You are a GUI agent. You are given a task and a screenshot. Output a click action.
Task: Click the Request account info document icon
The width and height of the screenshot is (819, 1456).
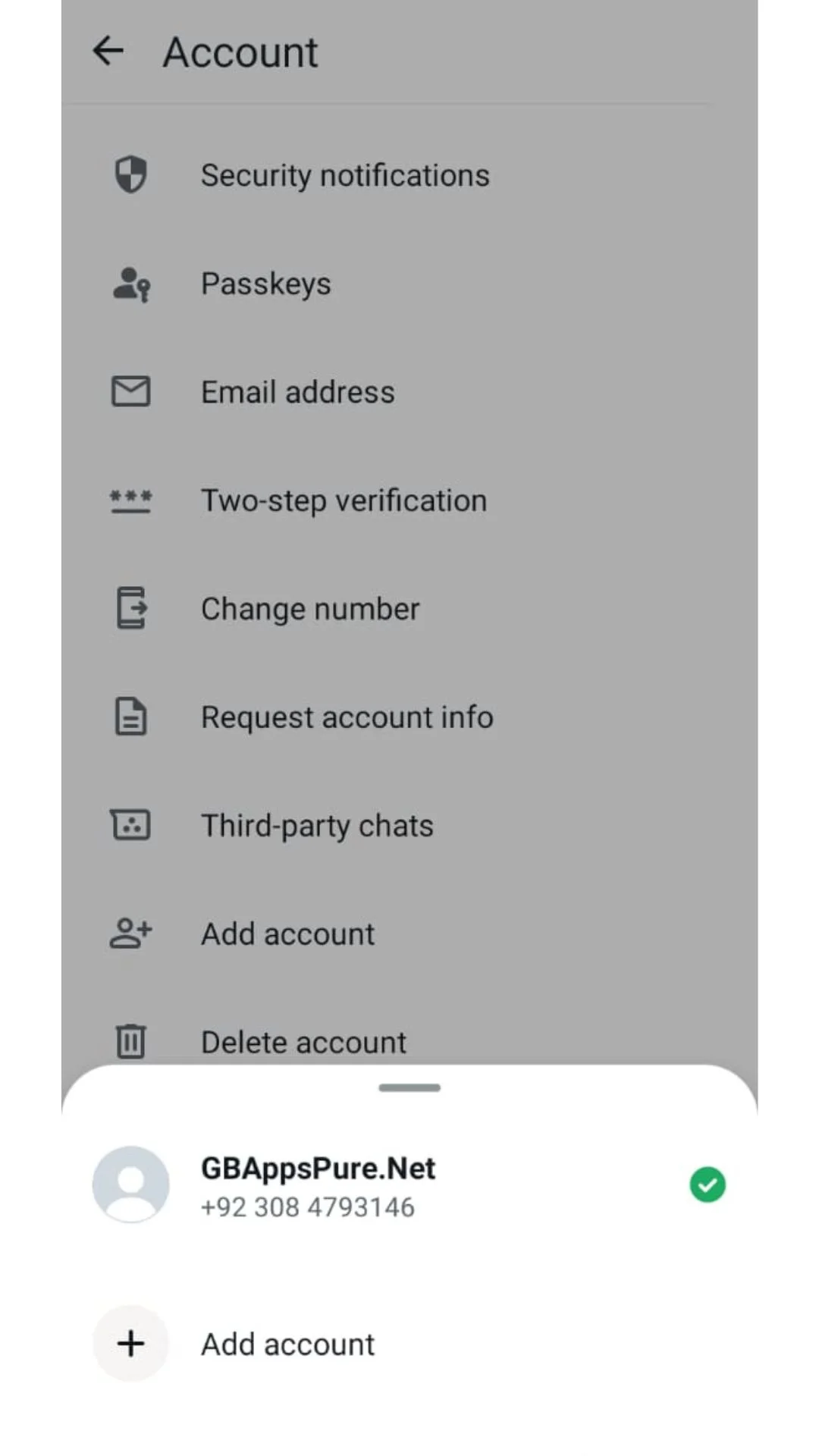pyautogui.click(x=130, y=717)
